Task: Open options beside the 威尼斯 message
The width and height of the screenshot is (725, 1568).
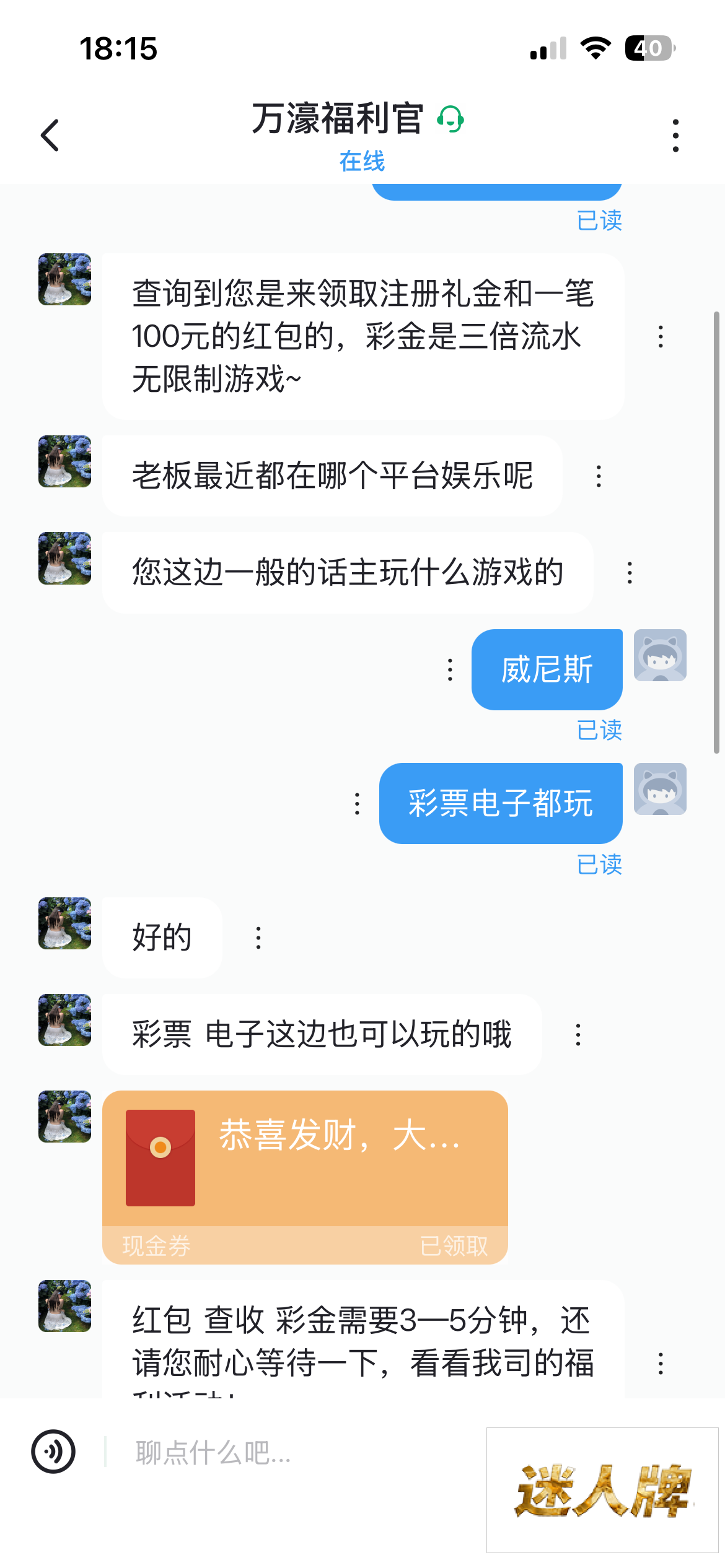Action: [x=450, y=670]
